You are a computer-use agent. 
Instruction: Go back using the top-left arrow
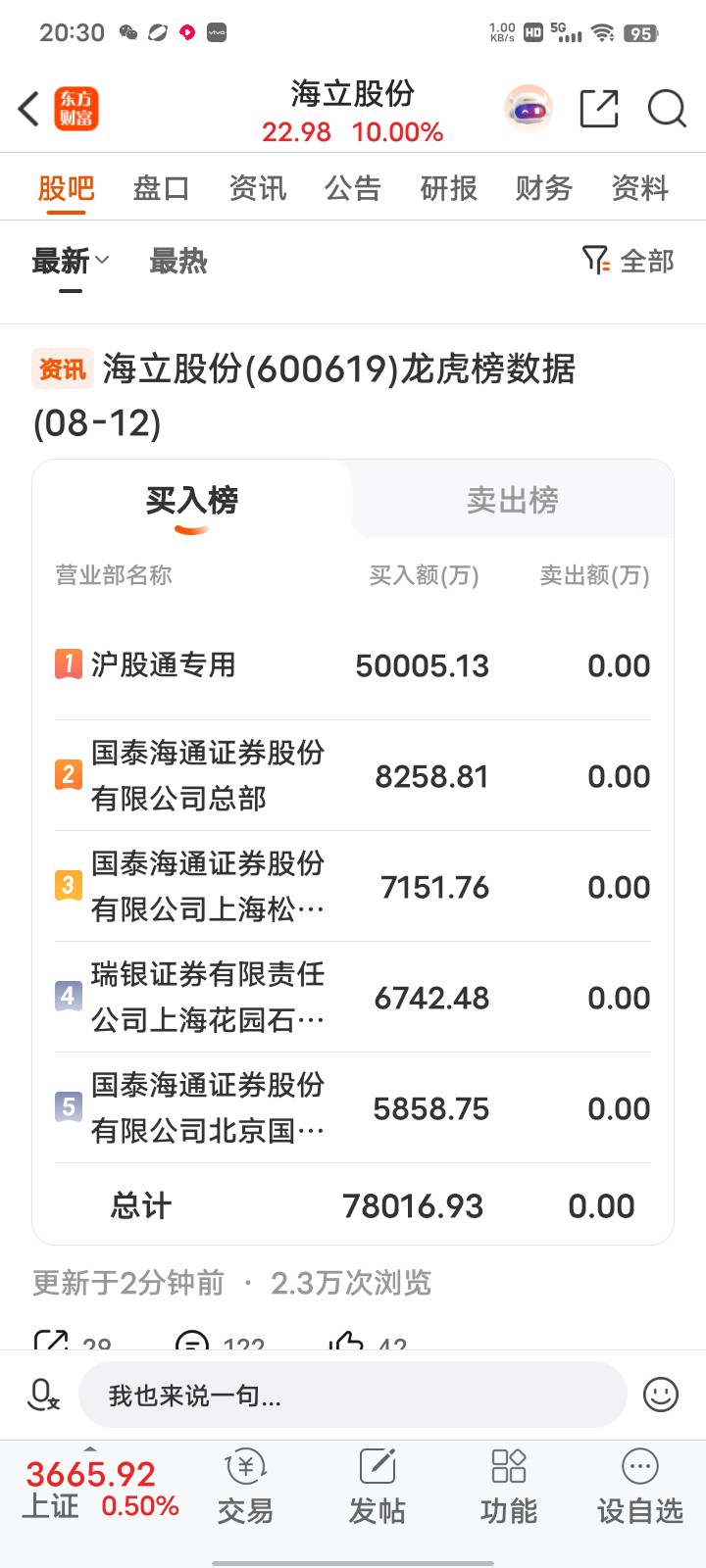(x=29, y=109)
